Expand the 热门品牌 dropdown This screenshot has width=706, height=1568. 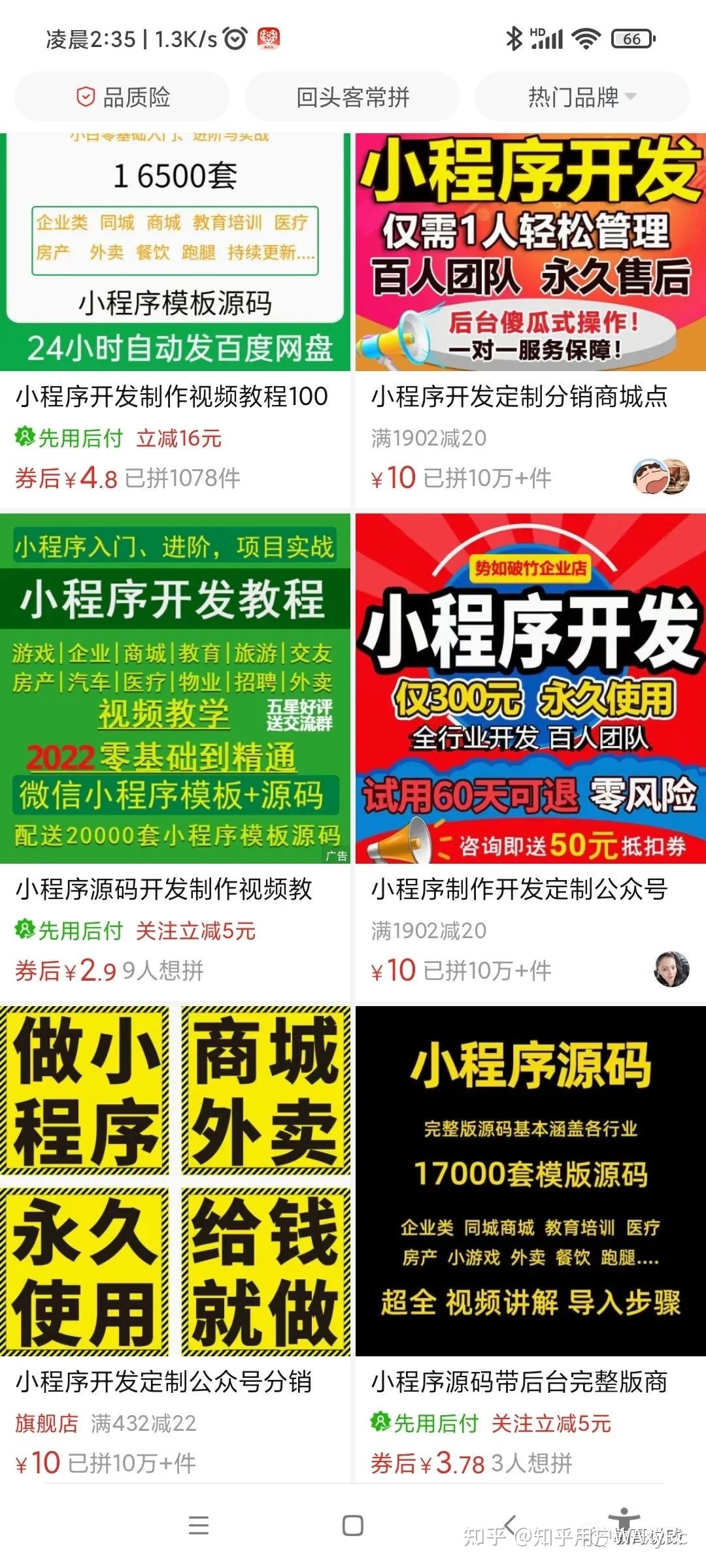582,97
